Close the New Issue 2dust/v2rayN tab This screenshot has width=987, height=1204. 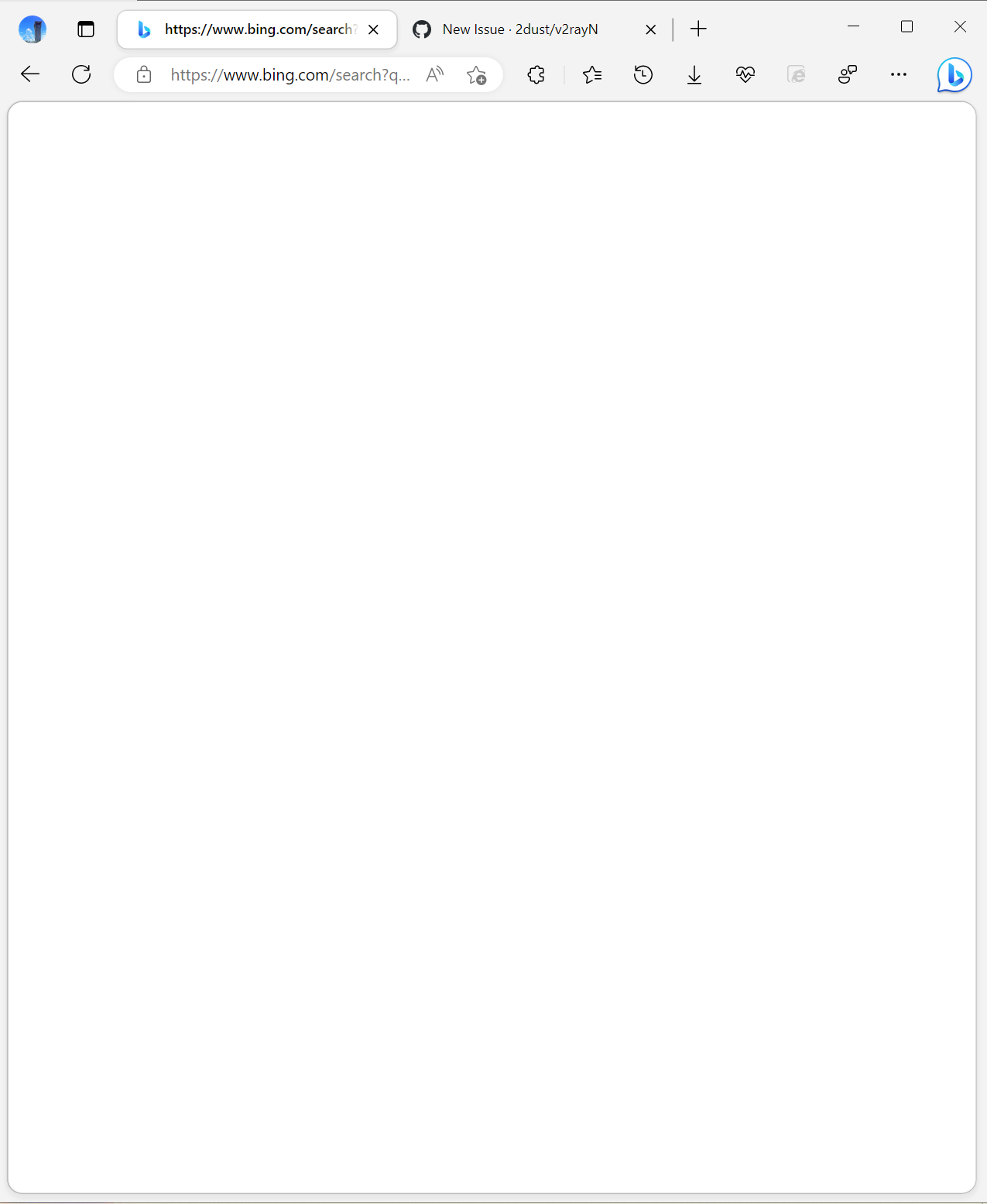point(651,29)
